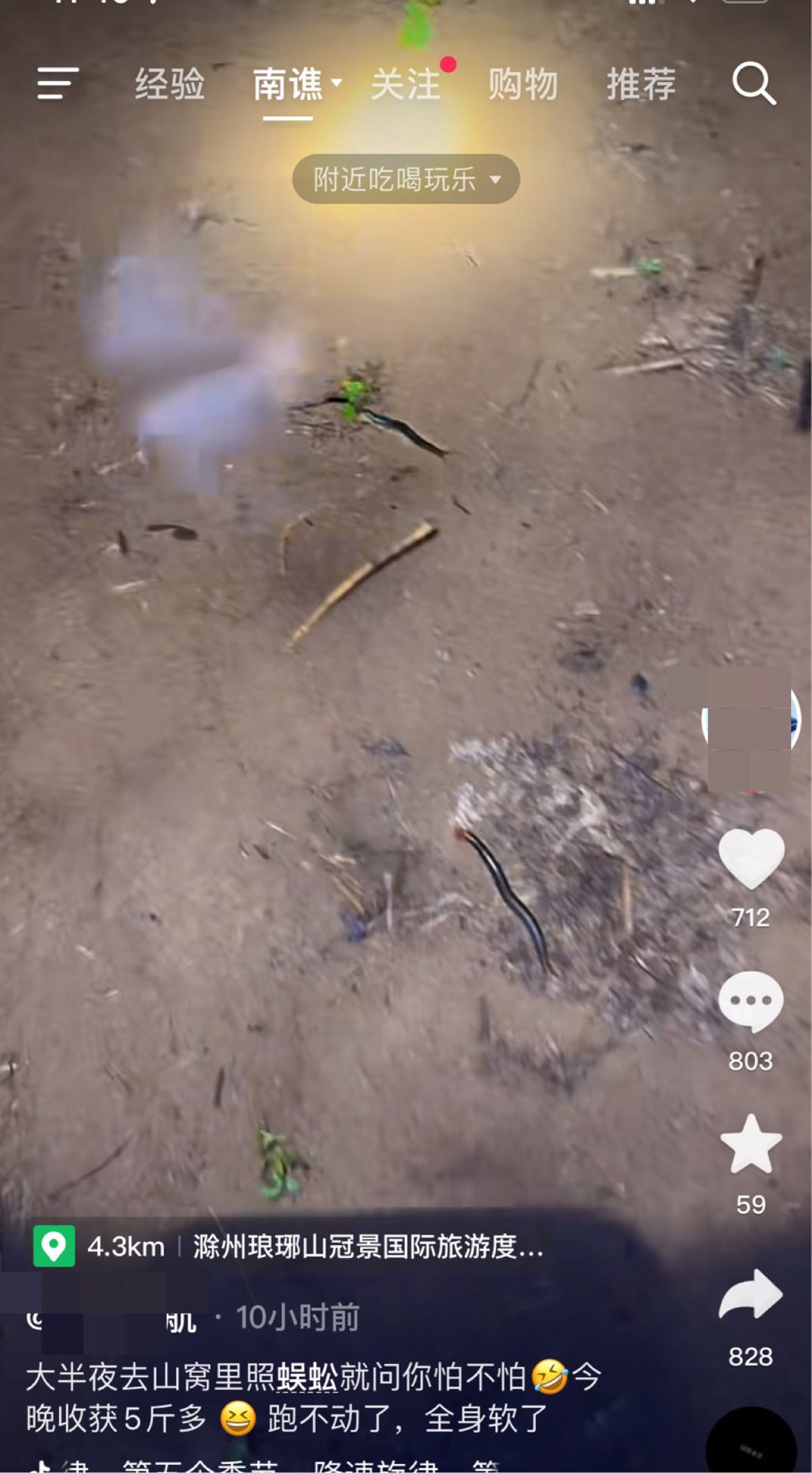Open the hamburger menu icon
This screenshot has height=1473, width=812.
tap(57, 83)
